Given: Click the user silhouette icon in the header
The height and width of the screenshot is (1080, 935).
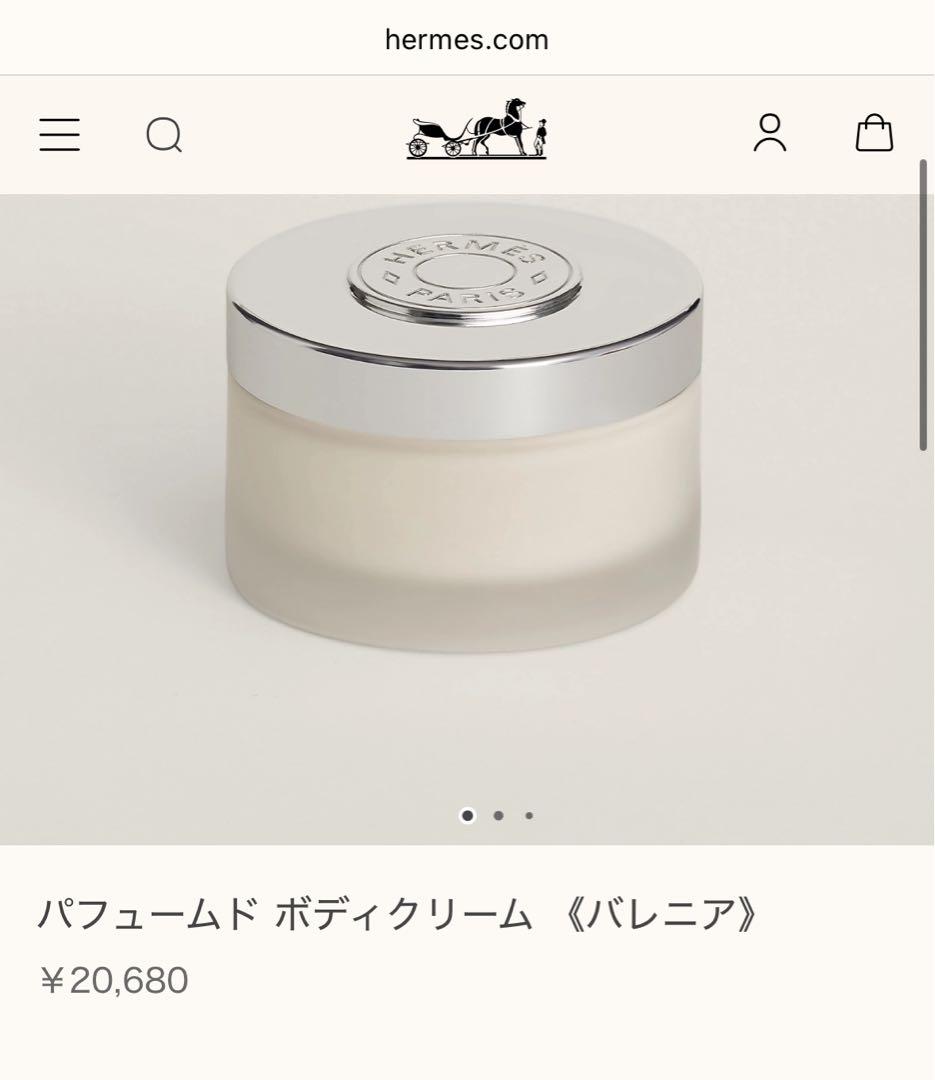Looking at the screenshot, I should [770, 133].
